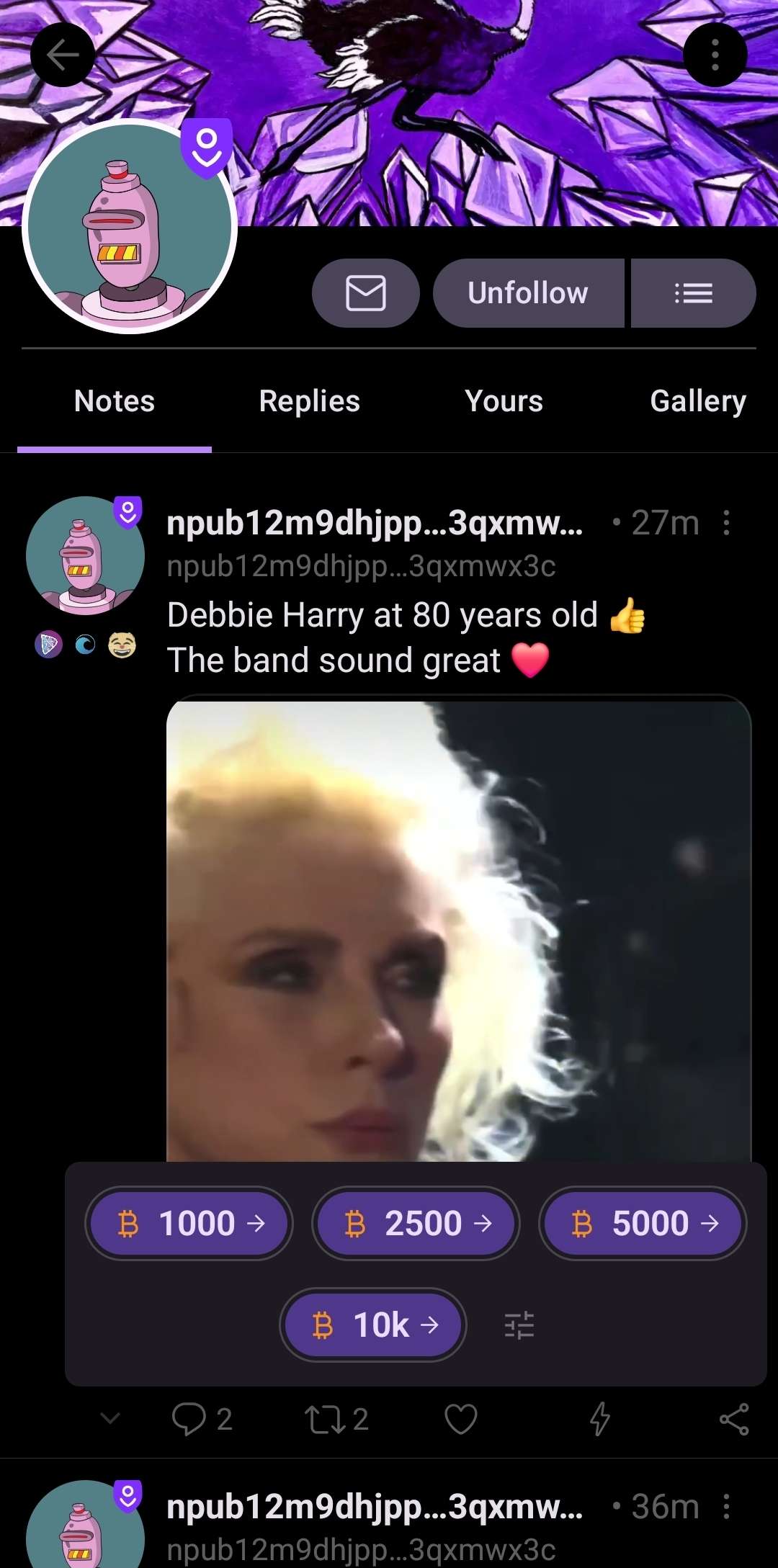The image size is (778, 1568).
Task: Zap 10k sats
Action: [x=373, y=1325]
